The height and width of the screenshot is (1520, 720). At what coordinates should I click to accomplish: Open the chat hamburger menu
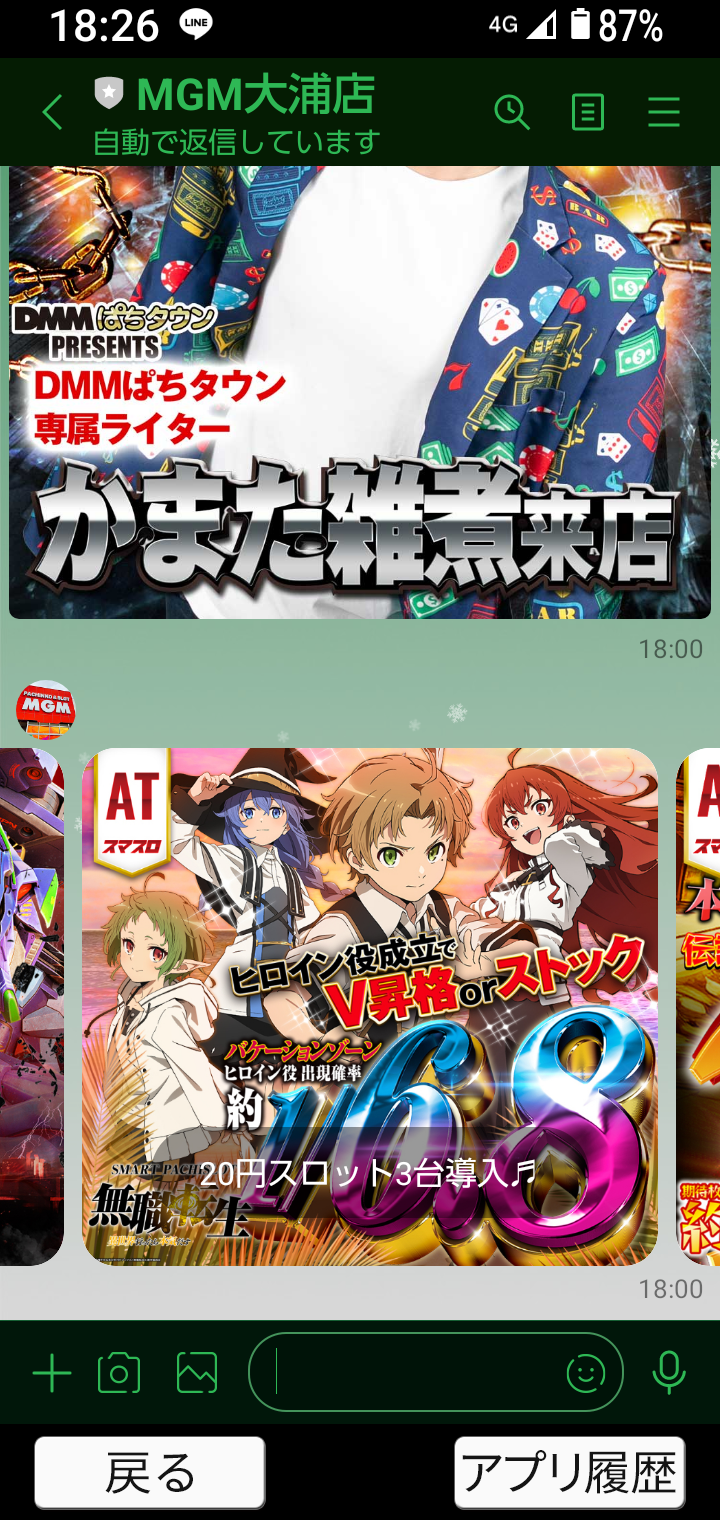pyautogui.click(x=664, y=112)
